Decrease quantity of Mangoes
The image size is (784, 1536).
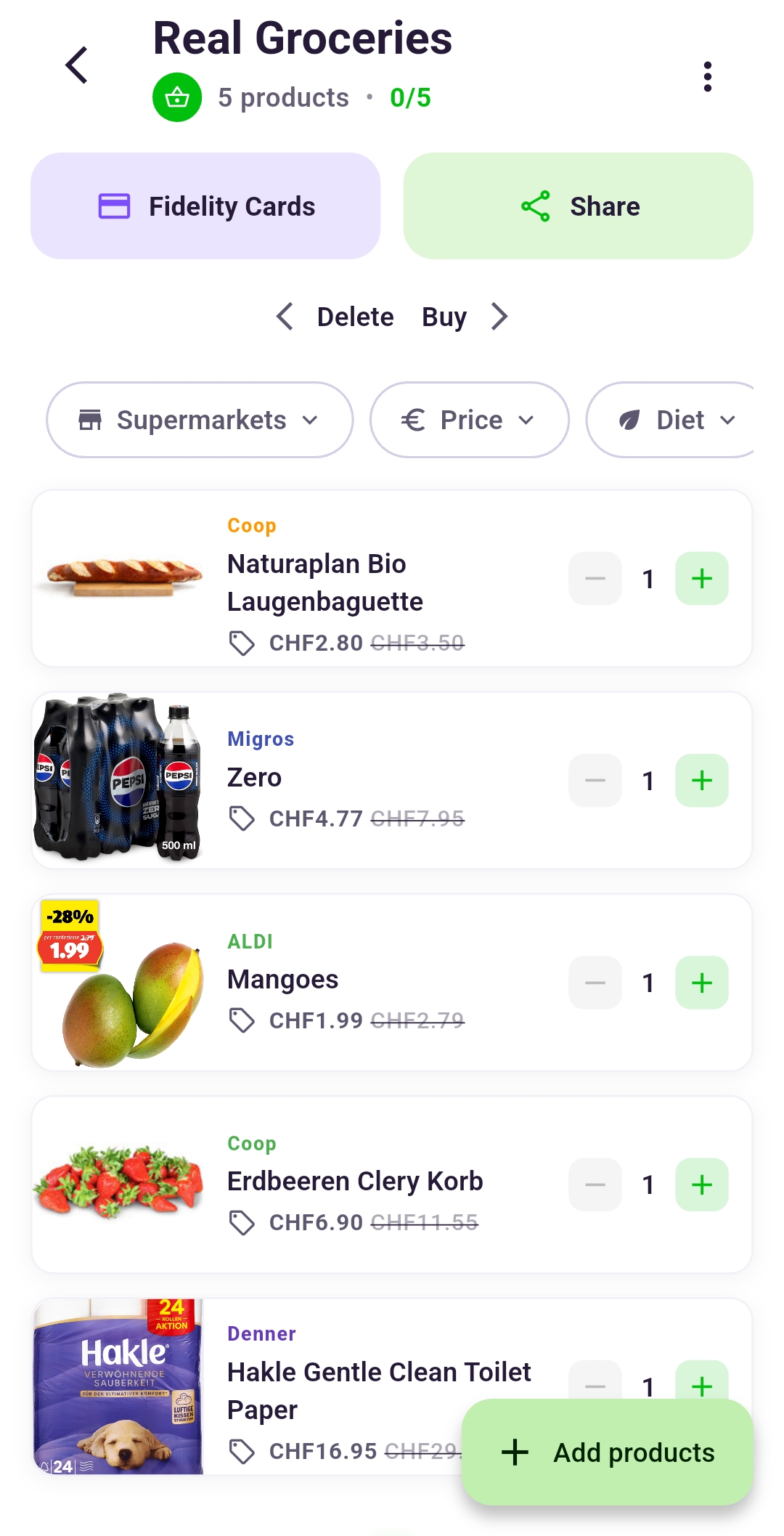[595, 982]
